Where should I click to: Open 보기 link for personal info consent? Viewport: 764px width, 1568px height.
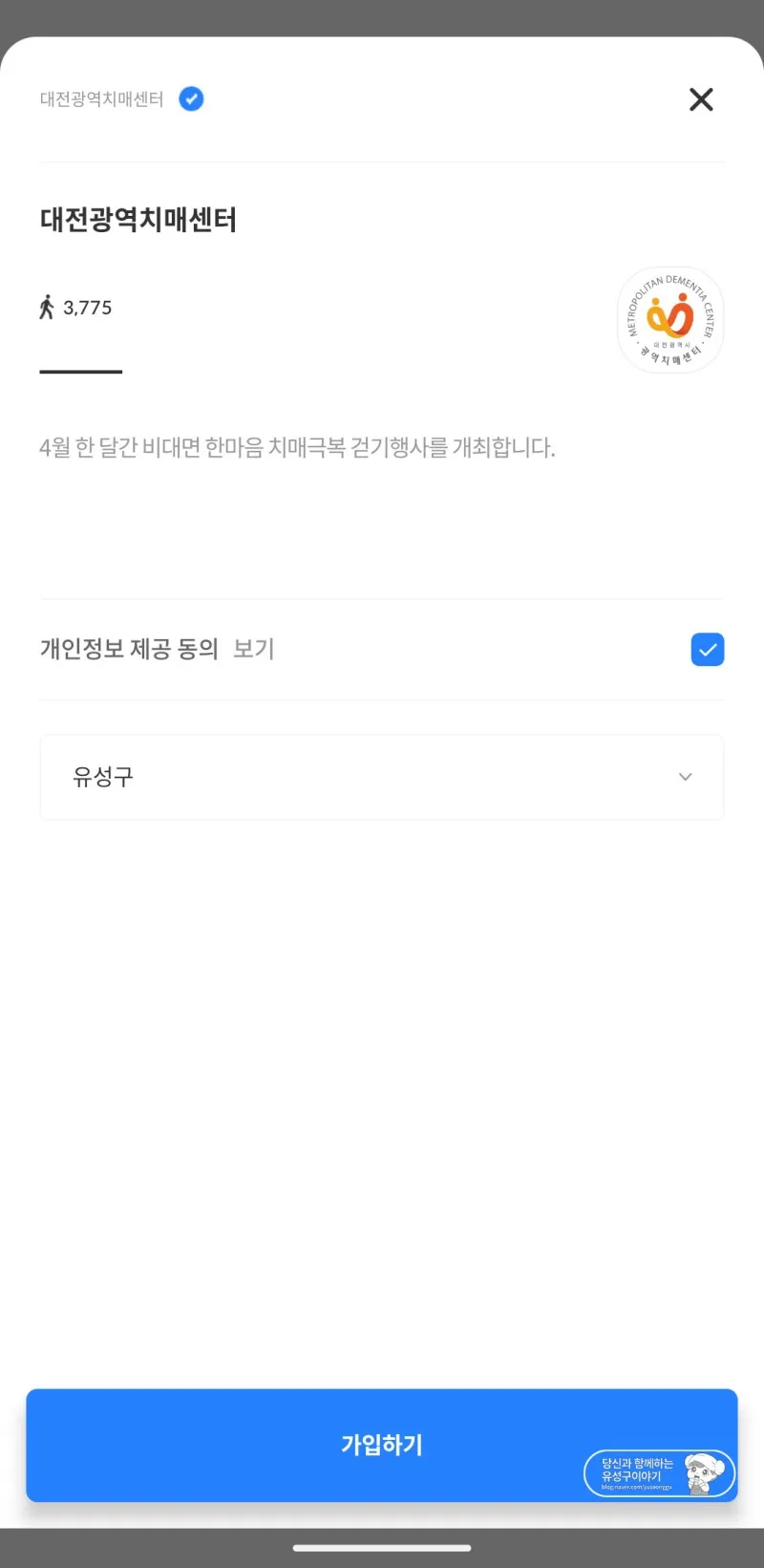click(x=254, y=649)
